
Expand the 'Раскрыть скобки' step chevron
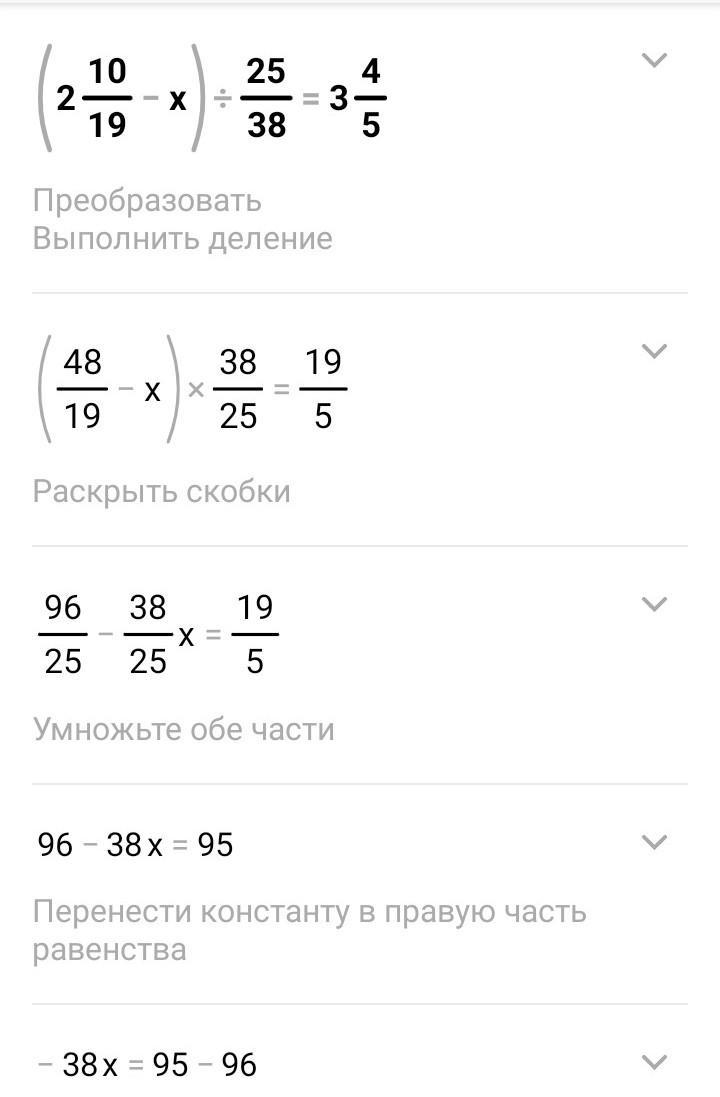[653, 351]
